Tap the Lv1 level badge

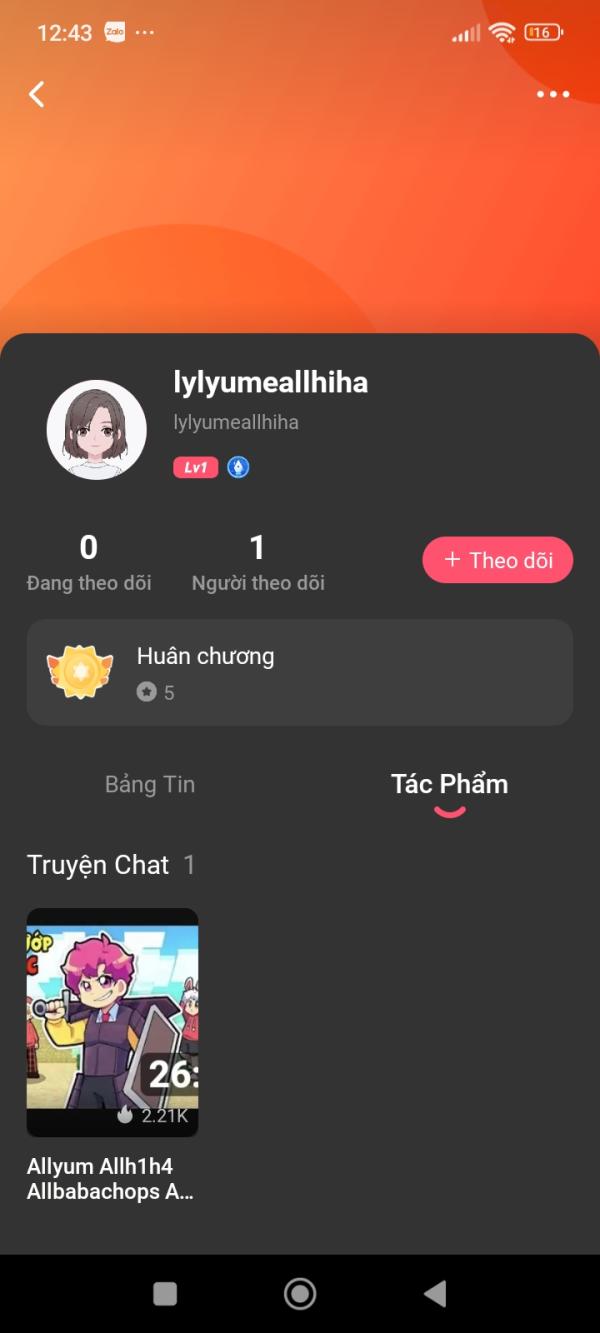tap(195, 467)
